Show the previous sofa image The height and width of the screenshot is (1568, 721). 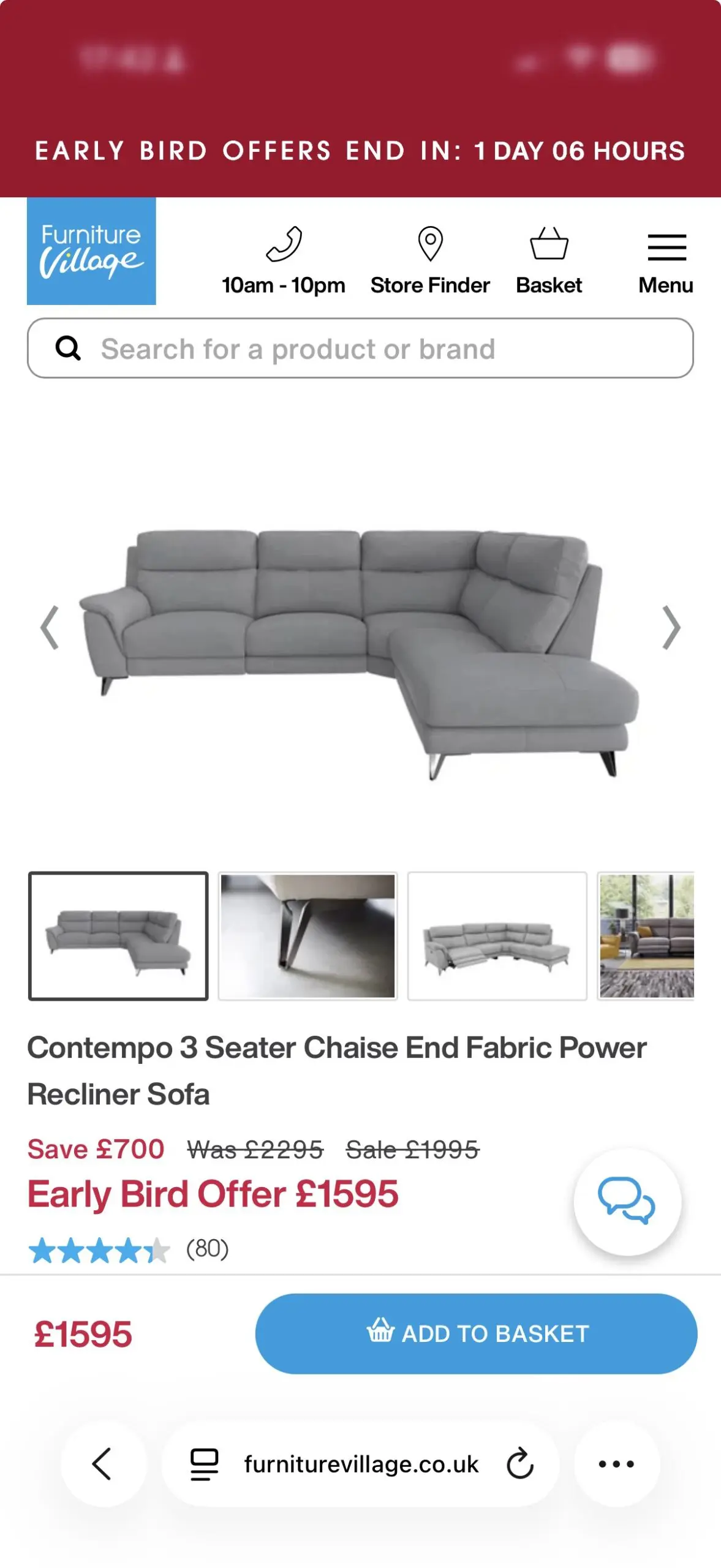(x=50, y=627)
